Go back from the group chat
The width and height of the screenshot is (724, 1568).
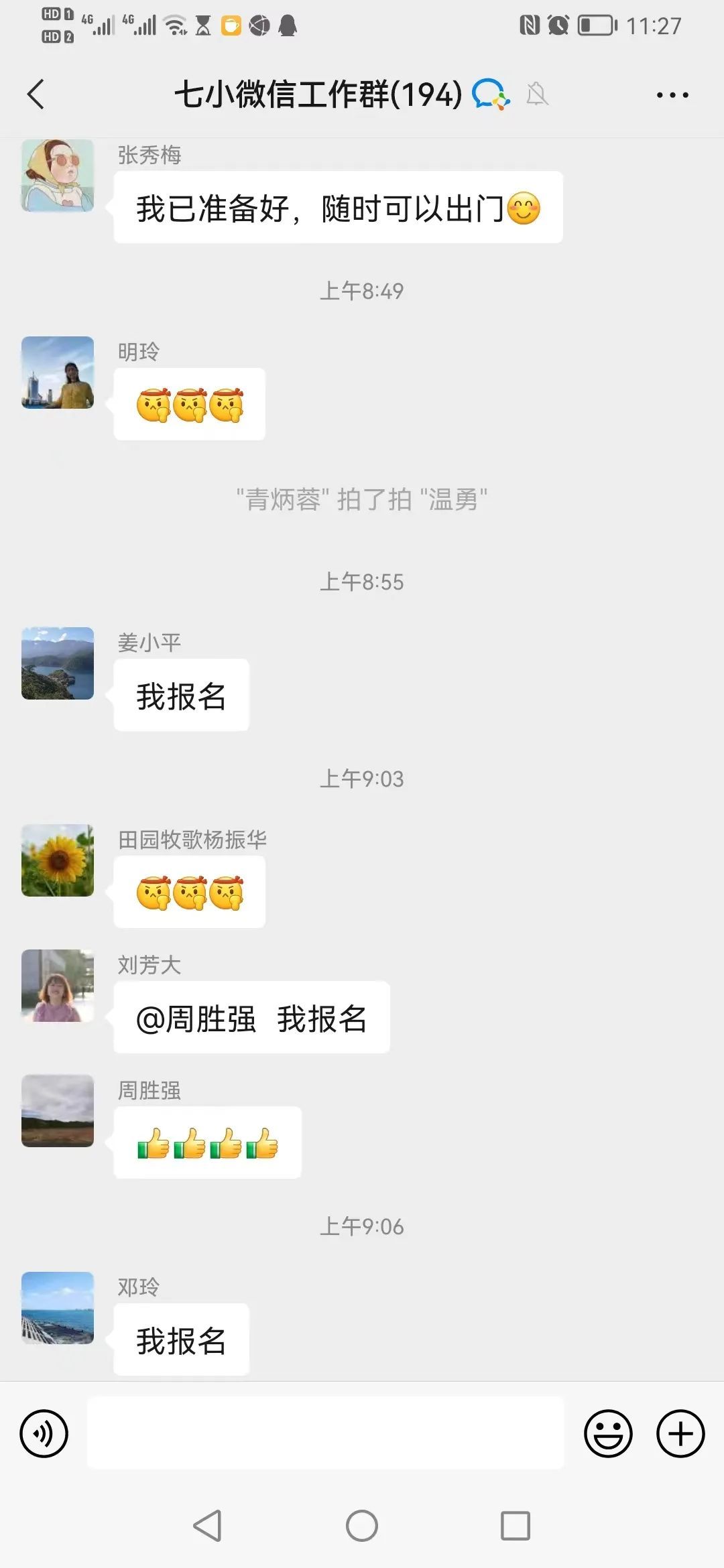pyautogui.click(x=36, y=94)
